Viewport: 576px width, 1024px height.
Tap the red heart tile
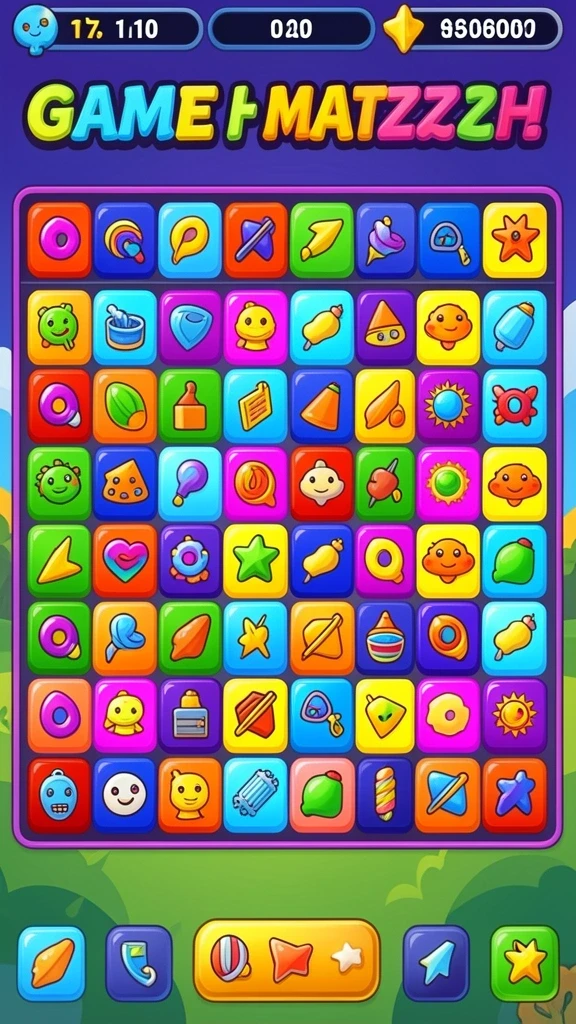click(125, 561)
